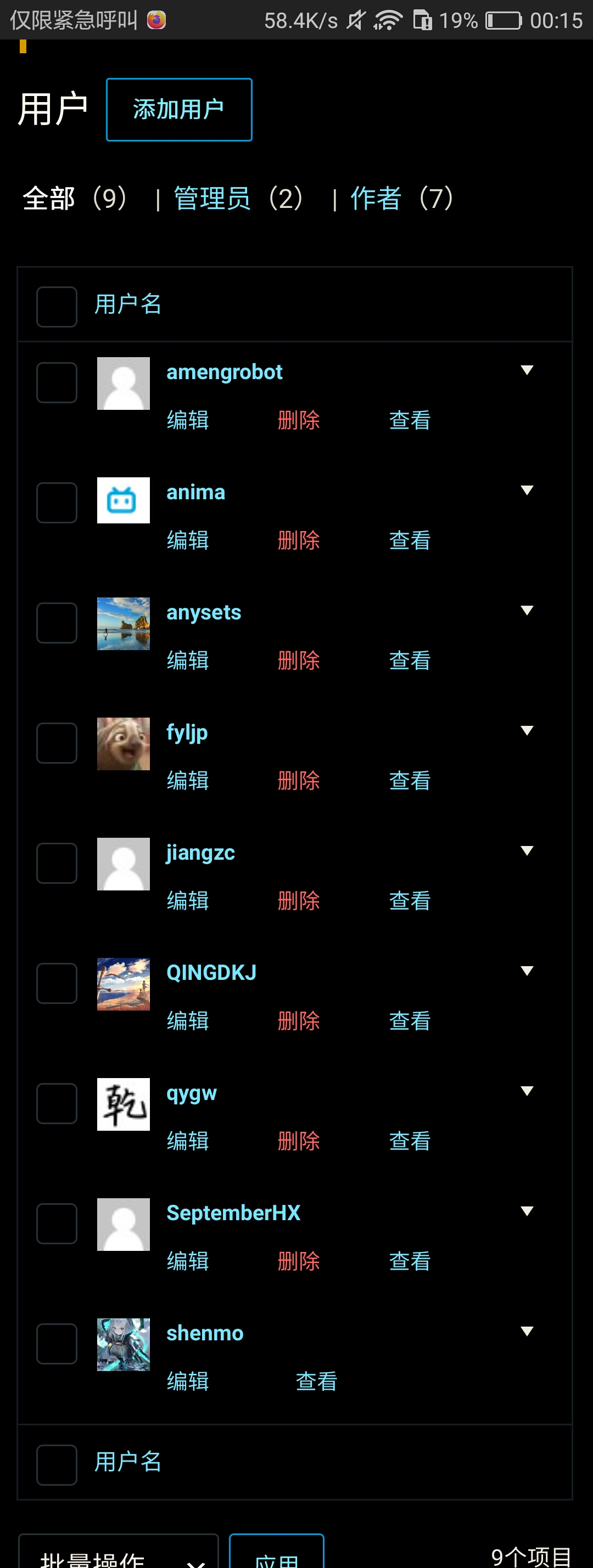Sort by the 用户名 column header
Viewport: 593px width, 1568px height.
[128, 304]
